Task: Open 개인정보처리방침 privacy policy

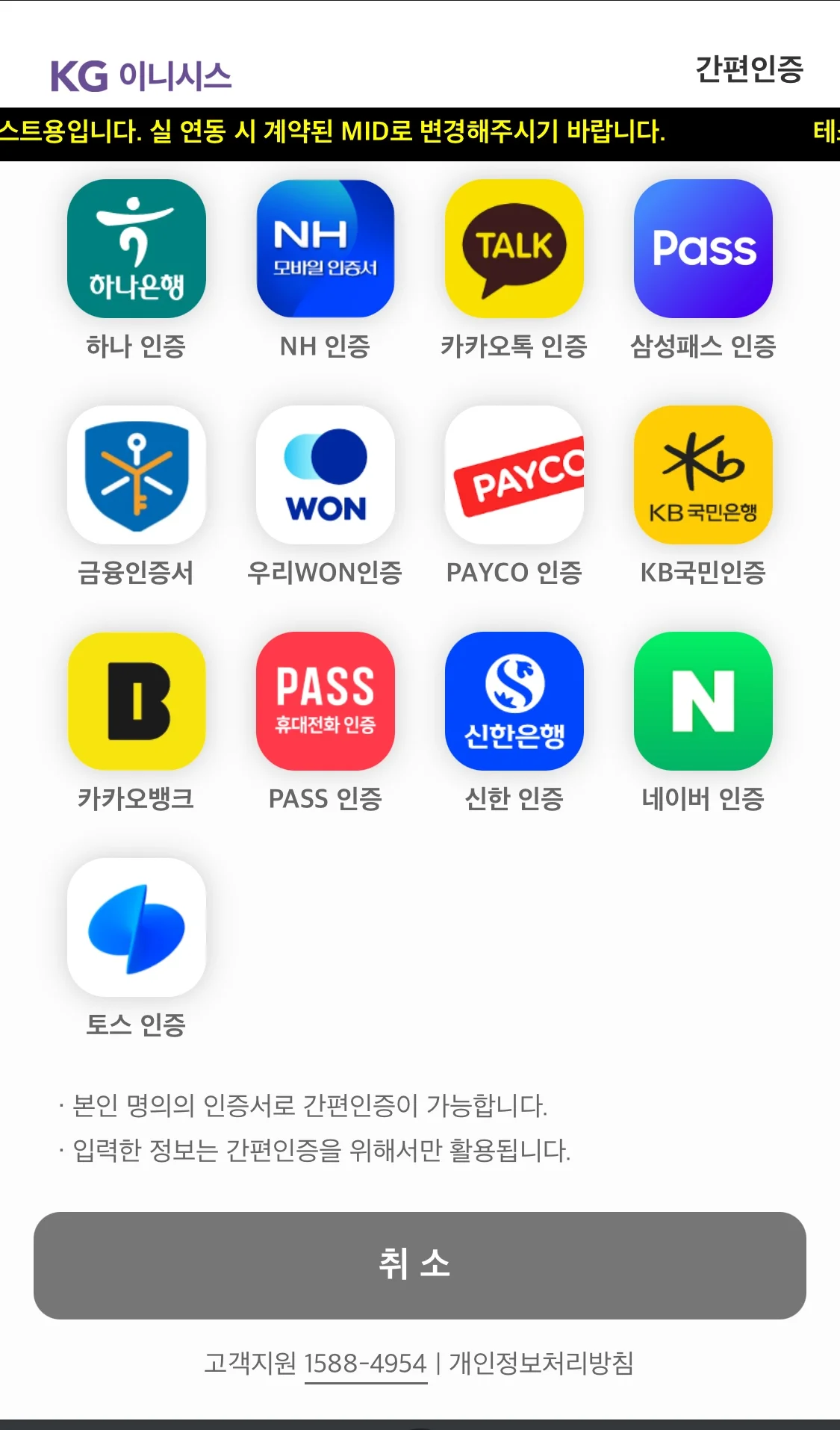Action: (541, 1364)
